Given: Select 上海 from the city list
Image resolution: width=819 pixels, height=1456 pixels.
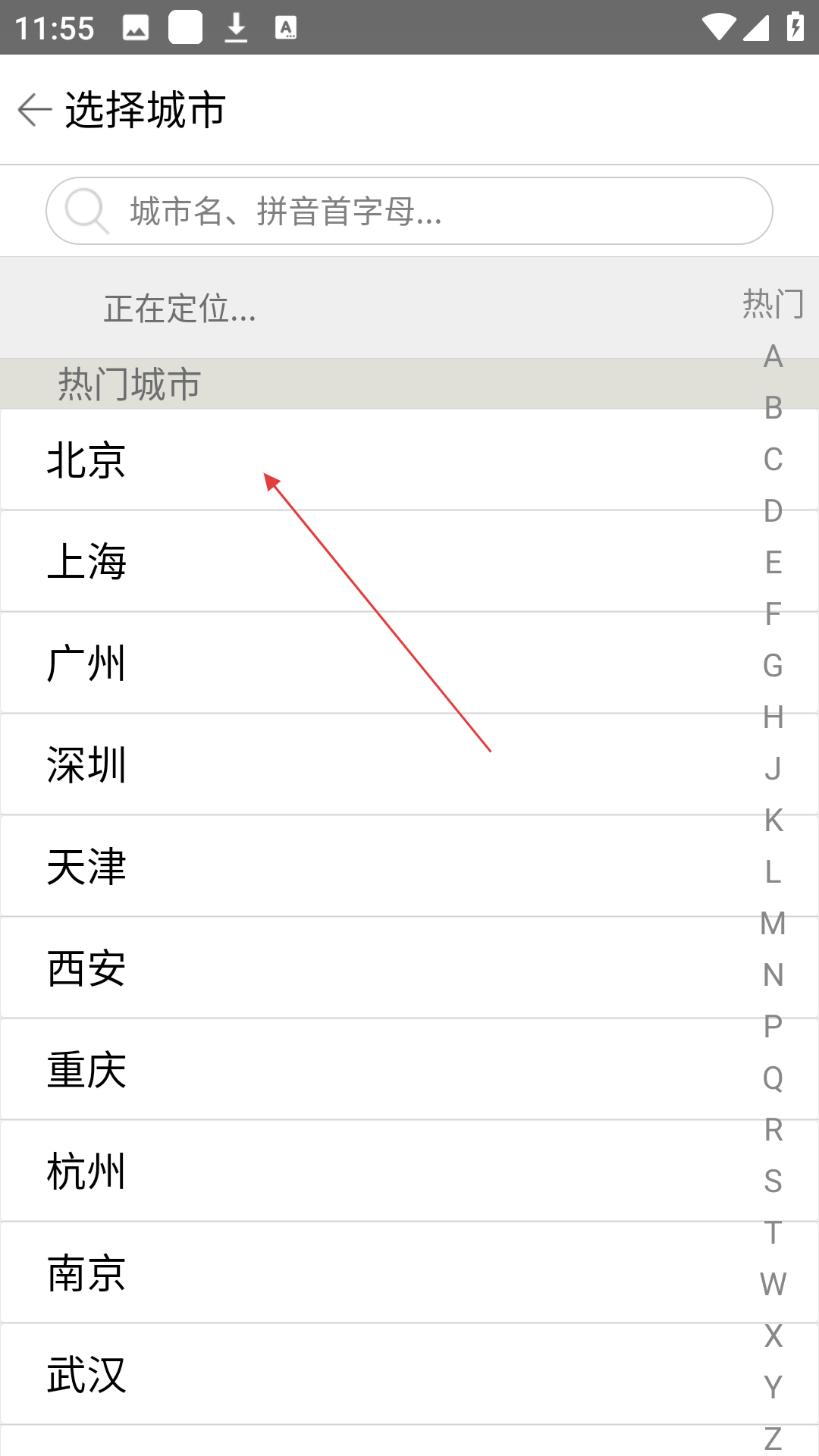Looking at the screenshot, I should [409, 561].
